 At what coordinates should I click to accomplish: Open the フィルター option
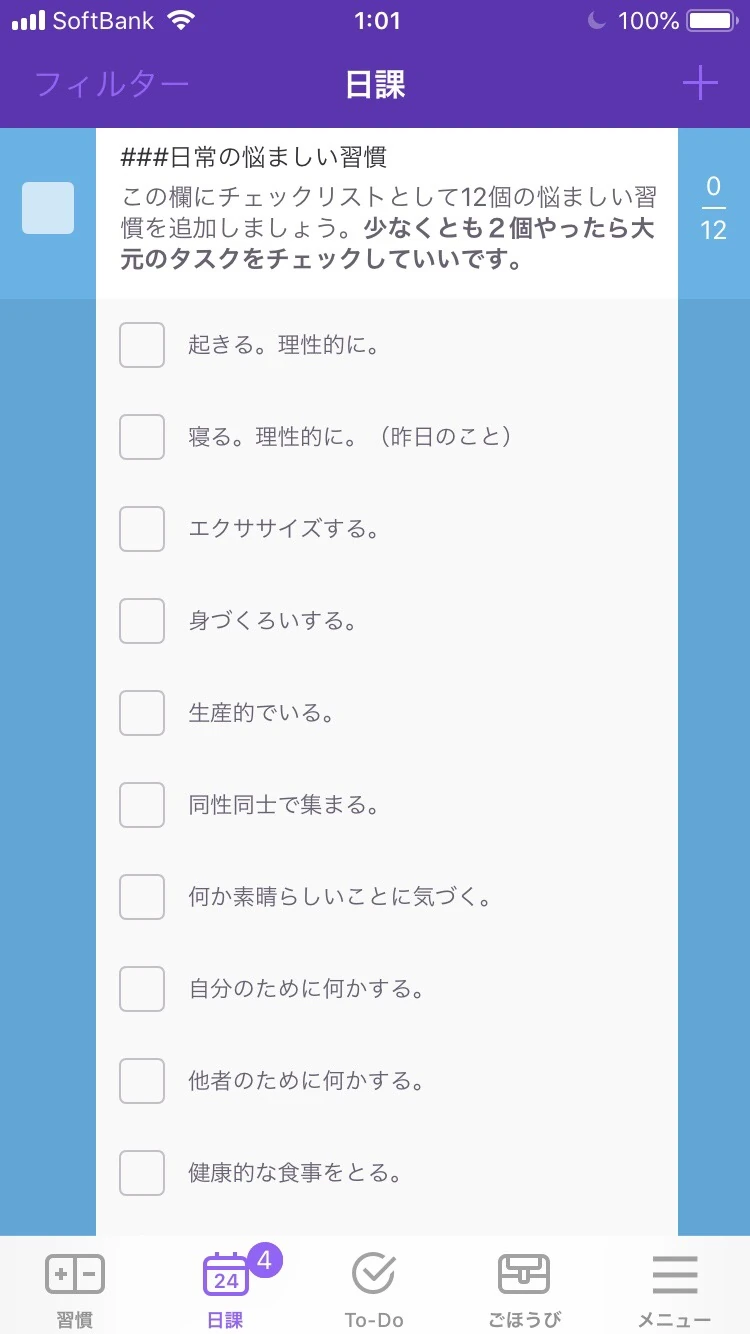pos(111,84)
